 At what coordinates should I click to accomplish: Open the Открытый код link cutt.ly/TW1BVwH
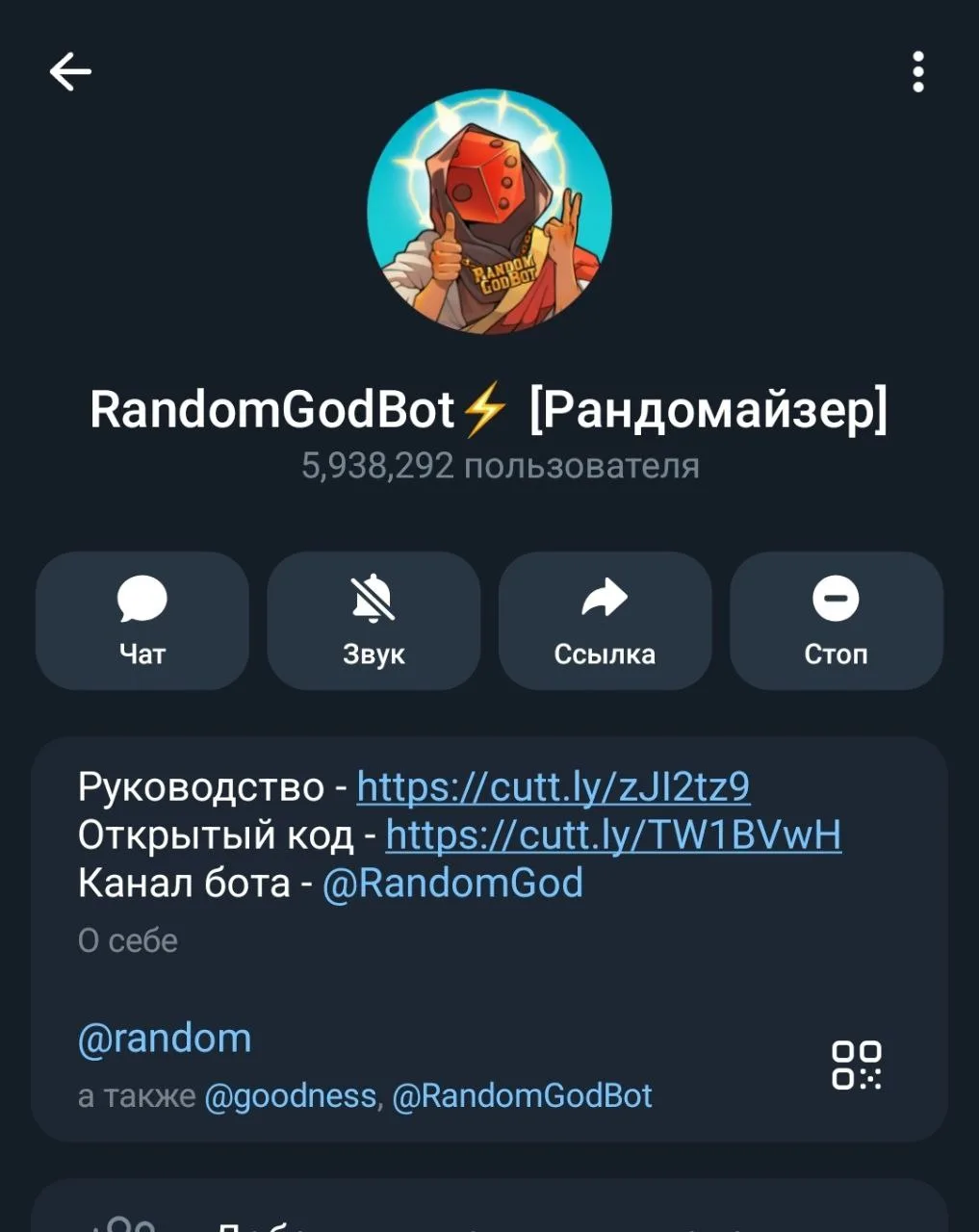click(x=613, y=834)
